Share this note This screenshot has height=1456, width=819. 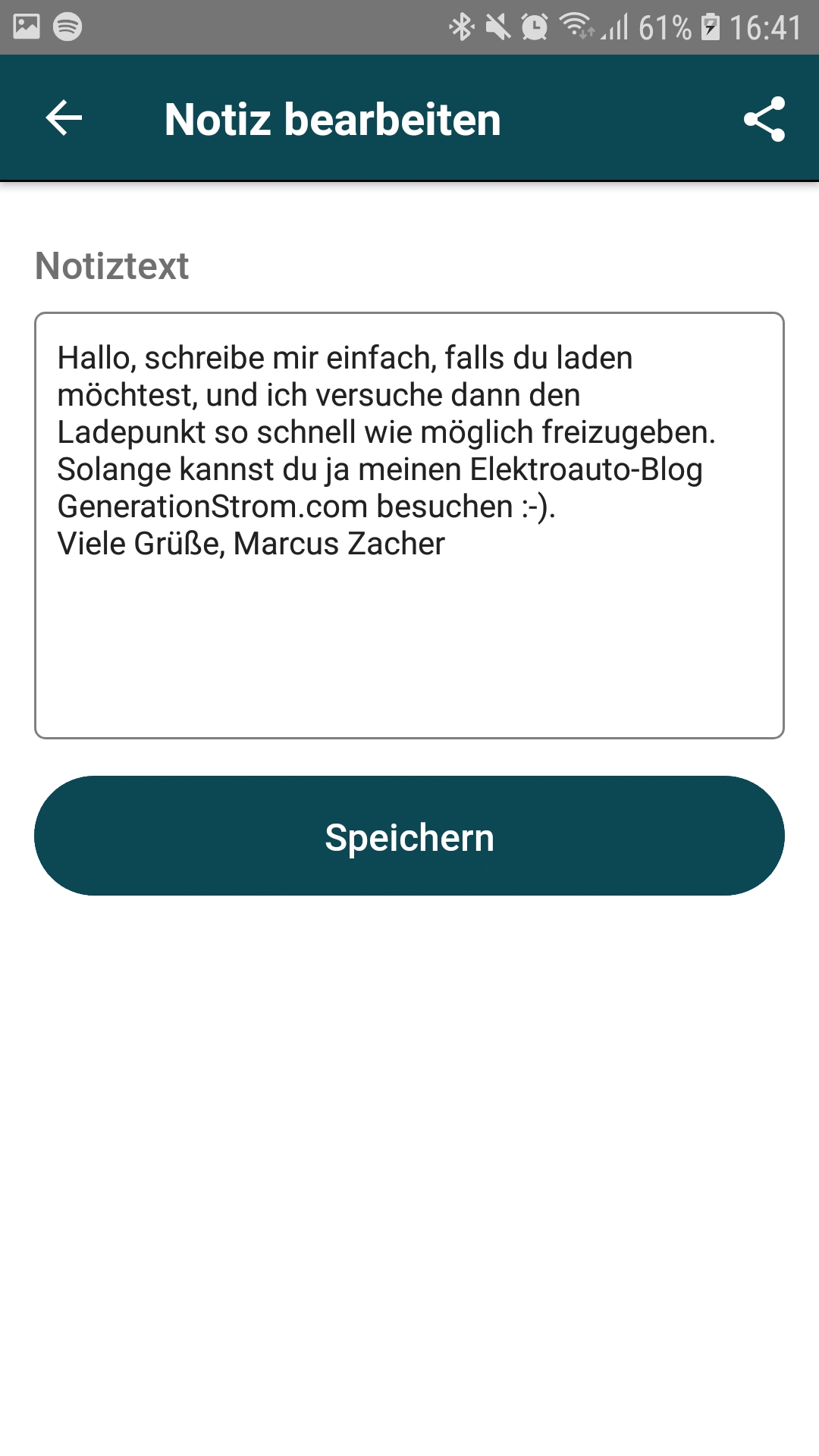point(764,119)
